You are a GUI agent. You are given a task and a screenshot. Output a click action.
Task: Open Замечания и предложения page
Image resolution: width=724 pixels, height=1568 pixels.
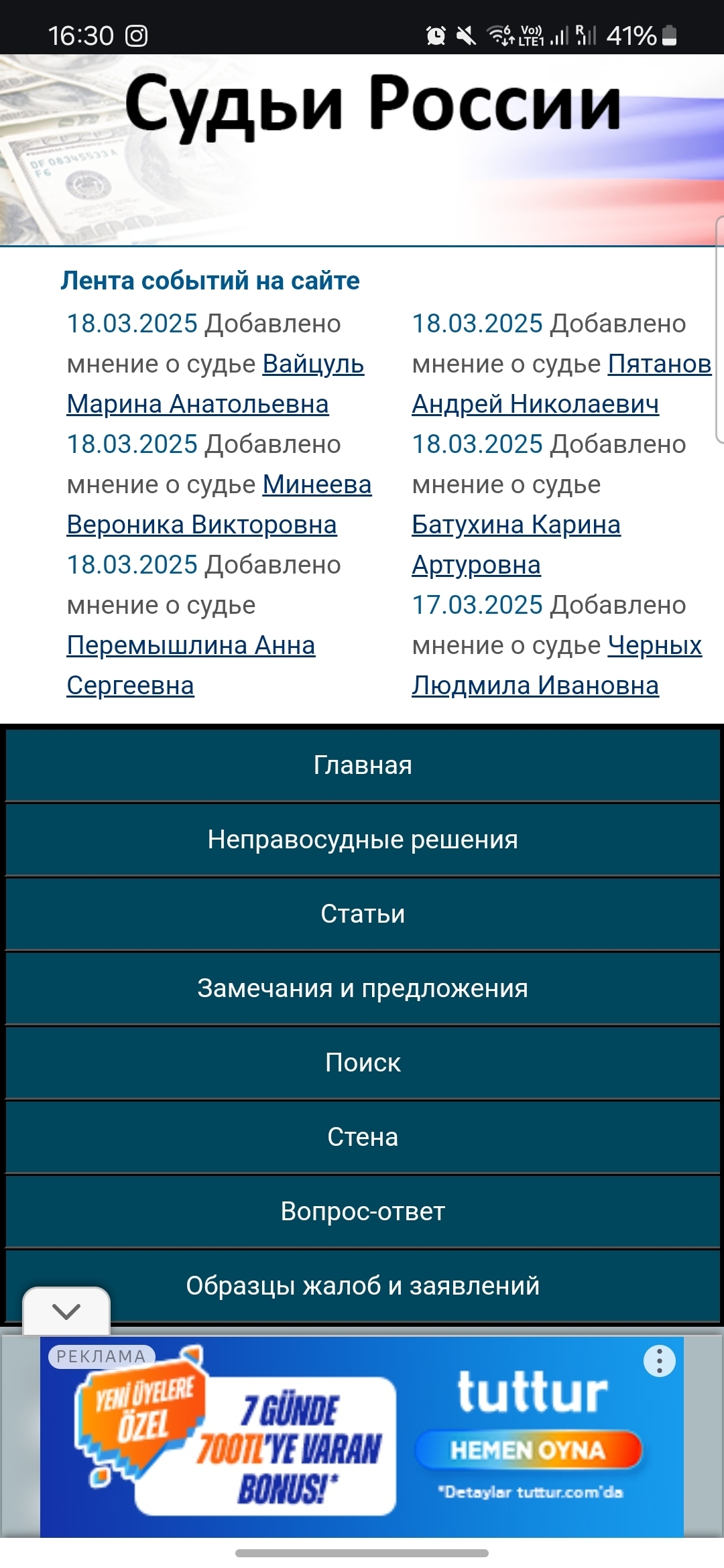363,988
